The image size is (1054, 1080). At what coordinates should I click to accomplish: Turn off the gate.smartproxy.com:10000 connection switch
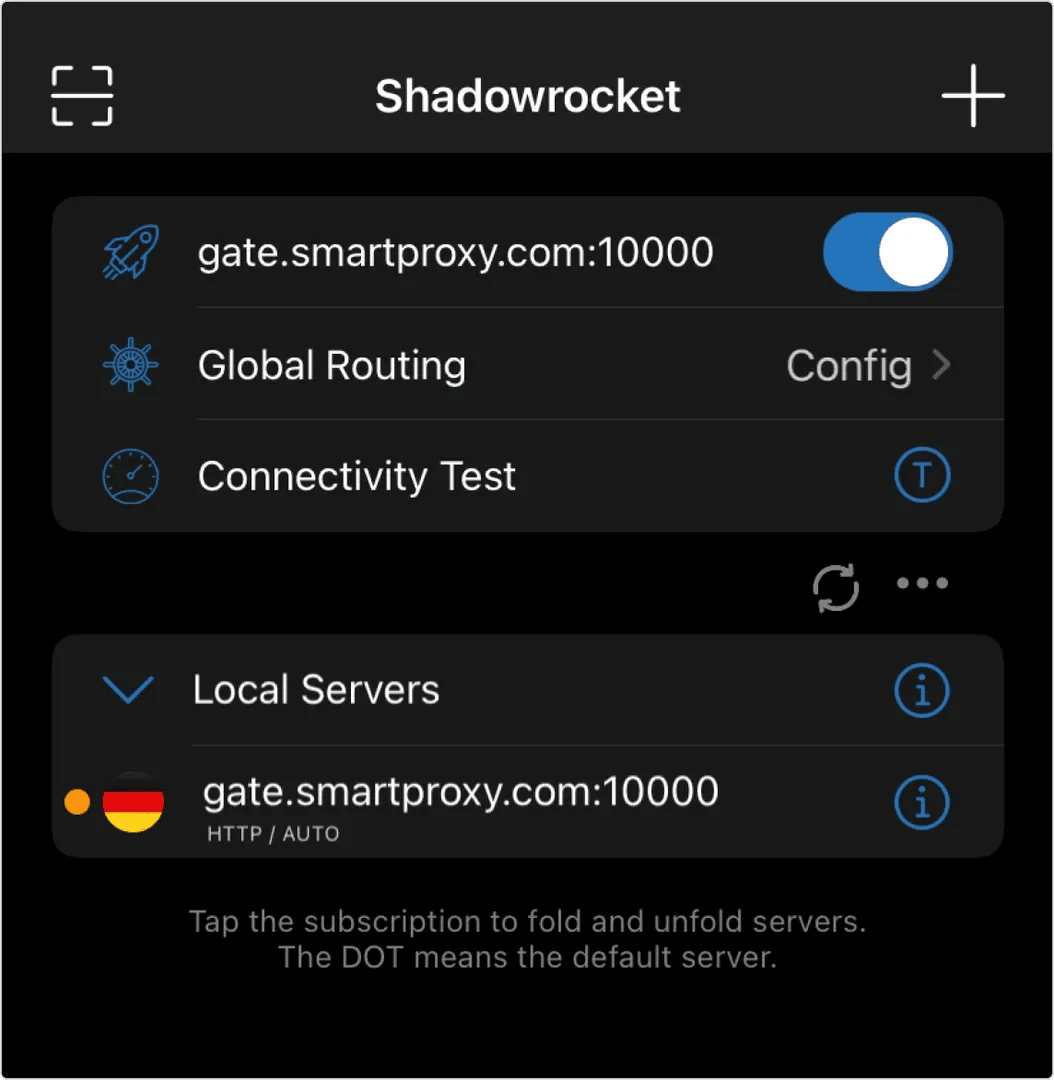(x=887, y=252)
